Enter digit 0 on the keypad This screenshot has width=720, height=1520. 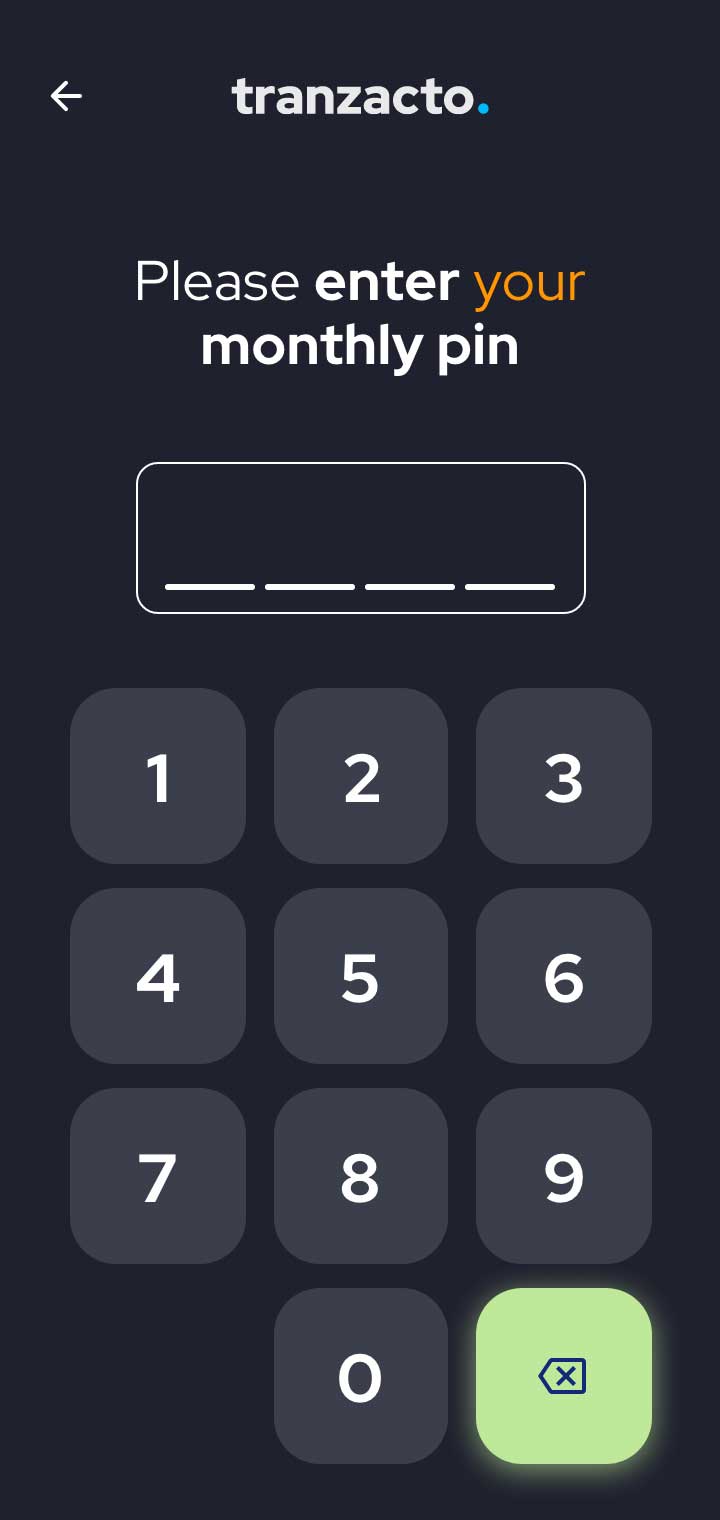tap(361, 1376)
